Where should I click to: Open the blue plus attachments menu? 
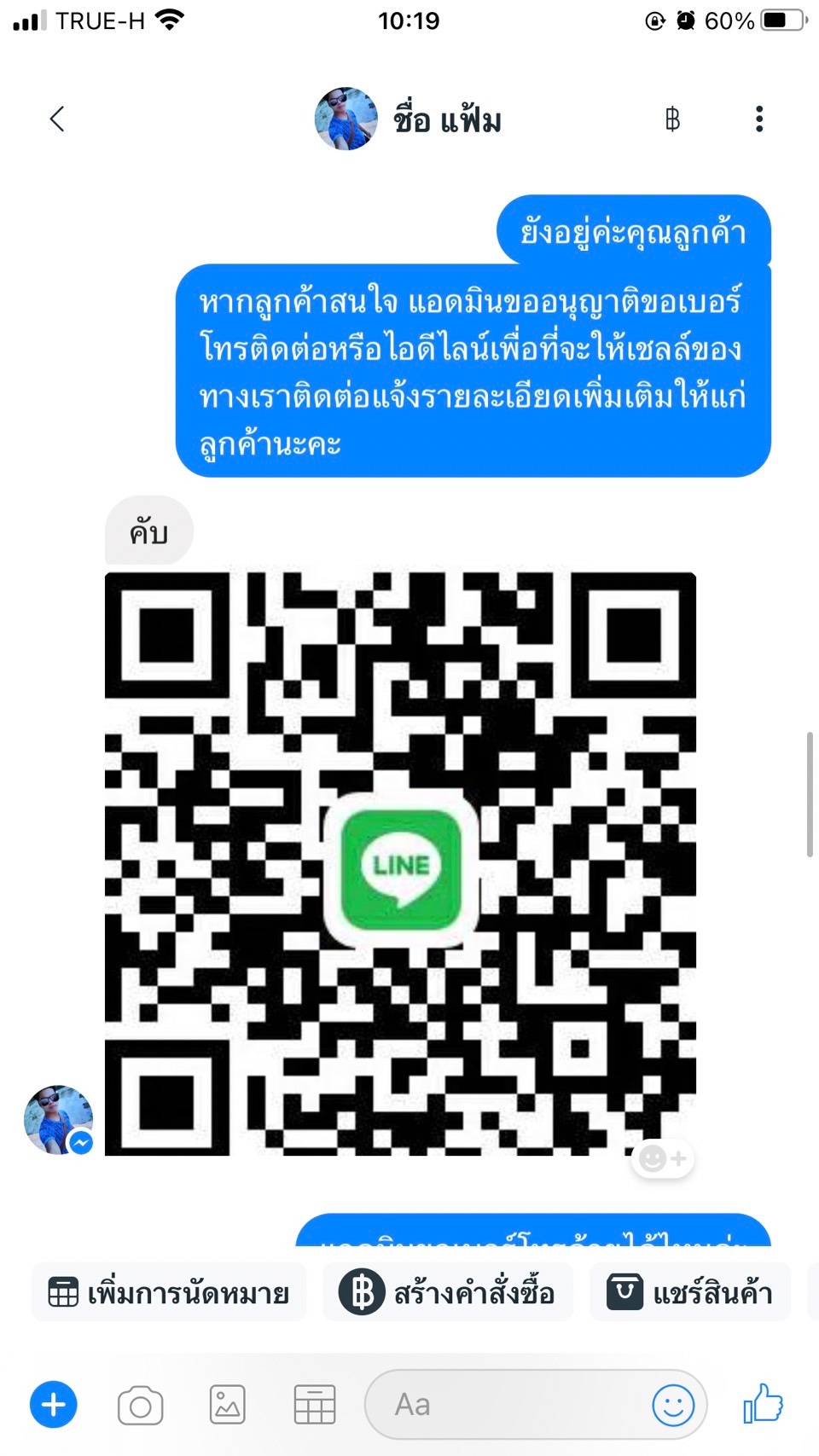tap(54, 1404)
